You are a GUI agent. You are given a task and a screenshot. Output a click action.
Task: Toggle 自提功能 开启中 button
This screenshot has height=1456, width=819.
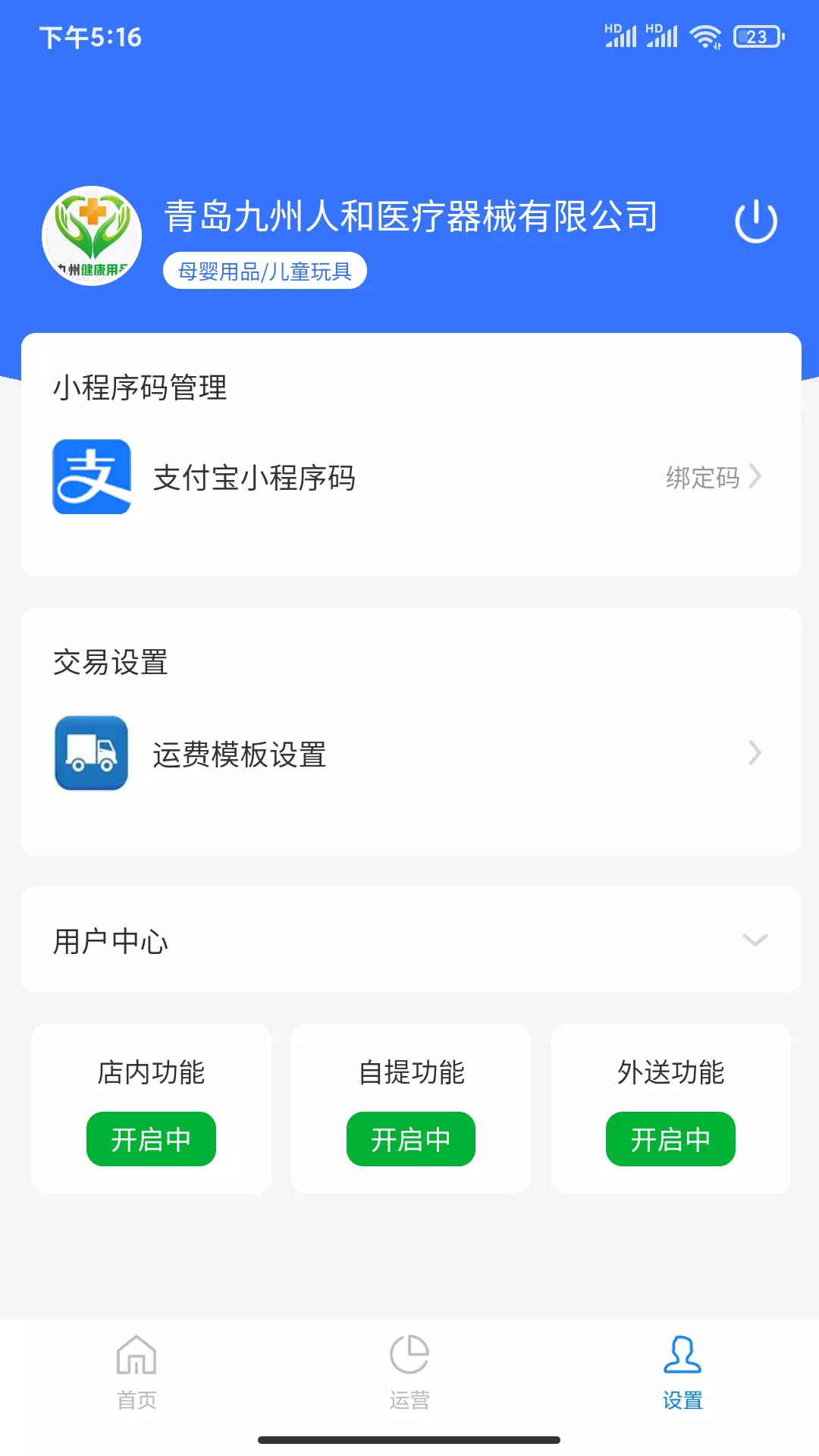410,1139
